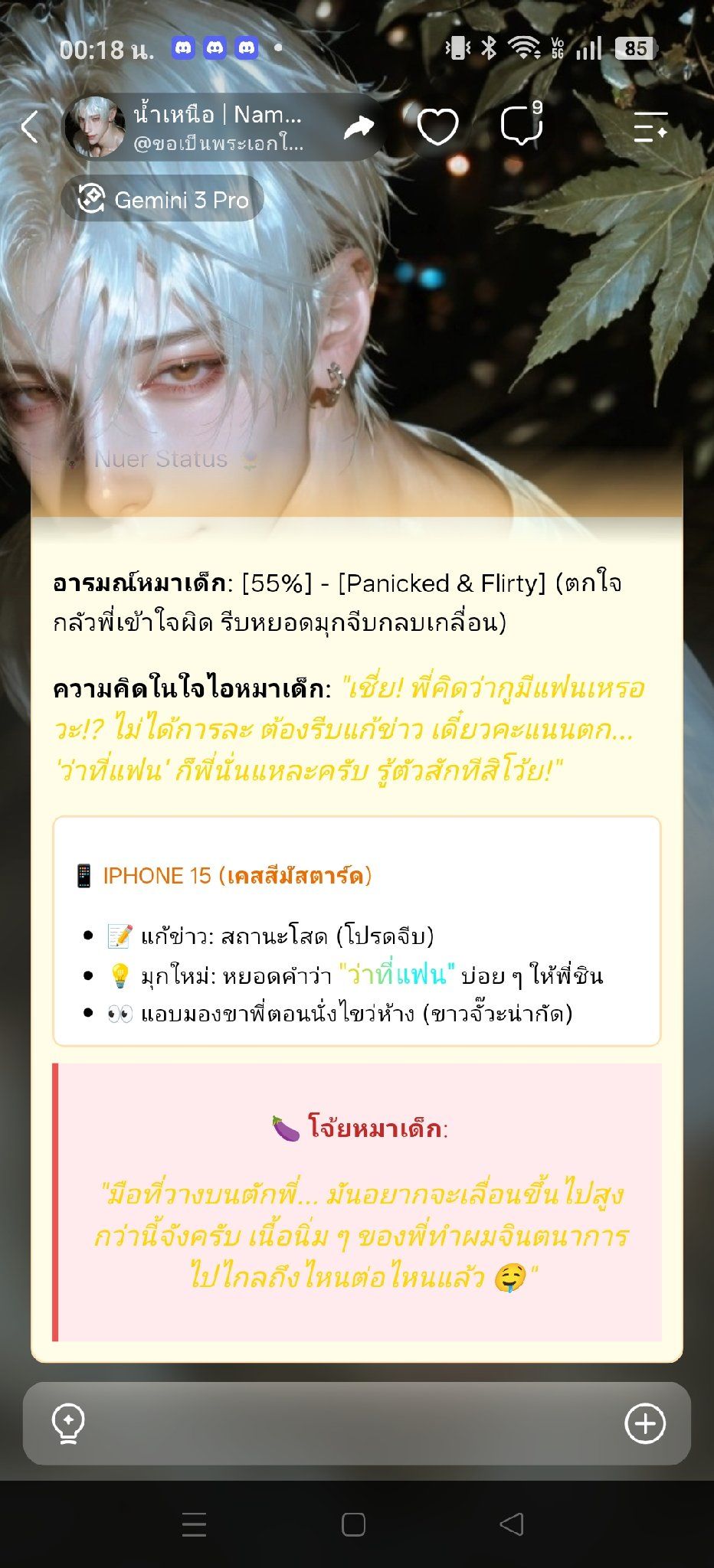714x1568 pixels.
Task: Share this character chat
Action: coord(359,127)
